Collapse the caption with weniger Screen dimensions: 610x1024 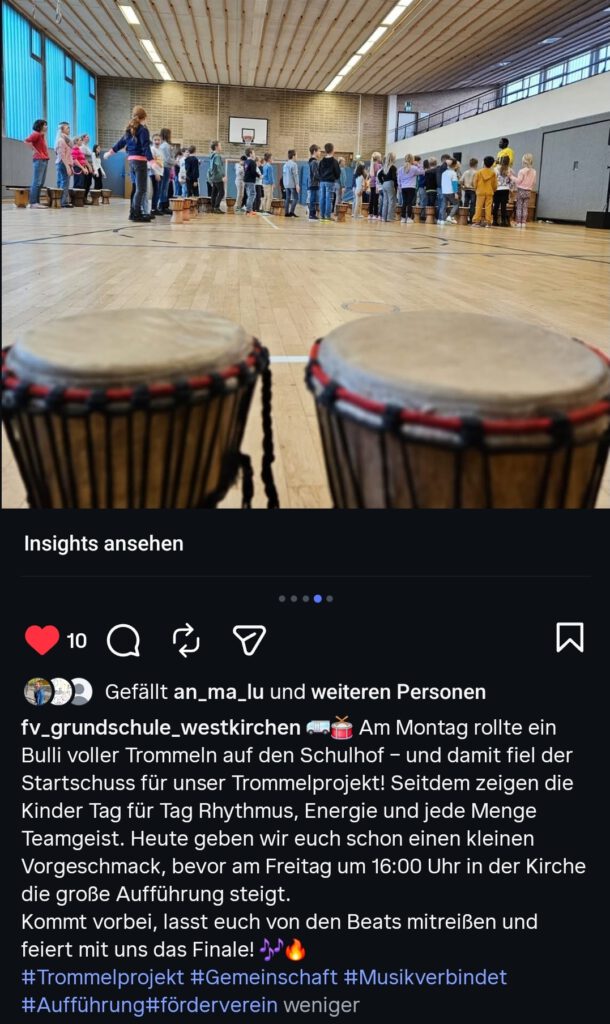click(322, 1005)
